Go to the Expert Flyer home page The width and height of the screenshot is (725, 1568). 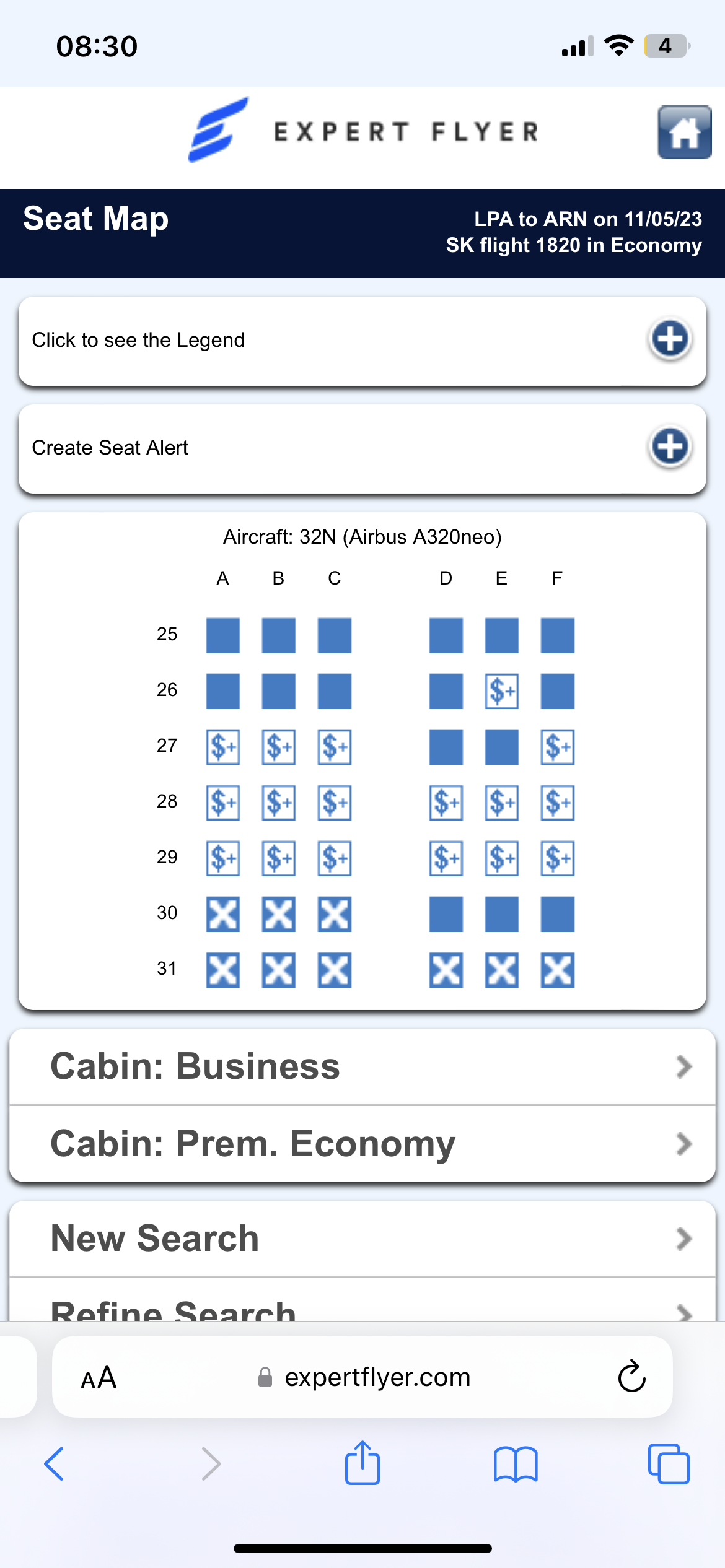click(684, 133)
